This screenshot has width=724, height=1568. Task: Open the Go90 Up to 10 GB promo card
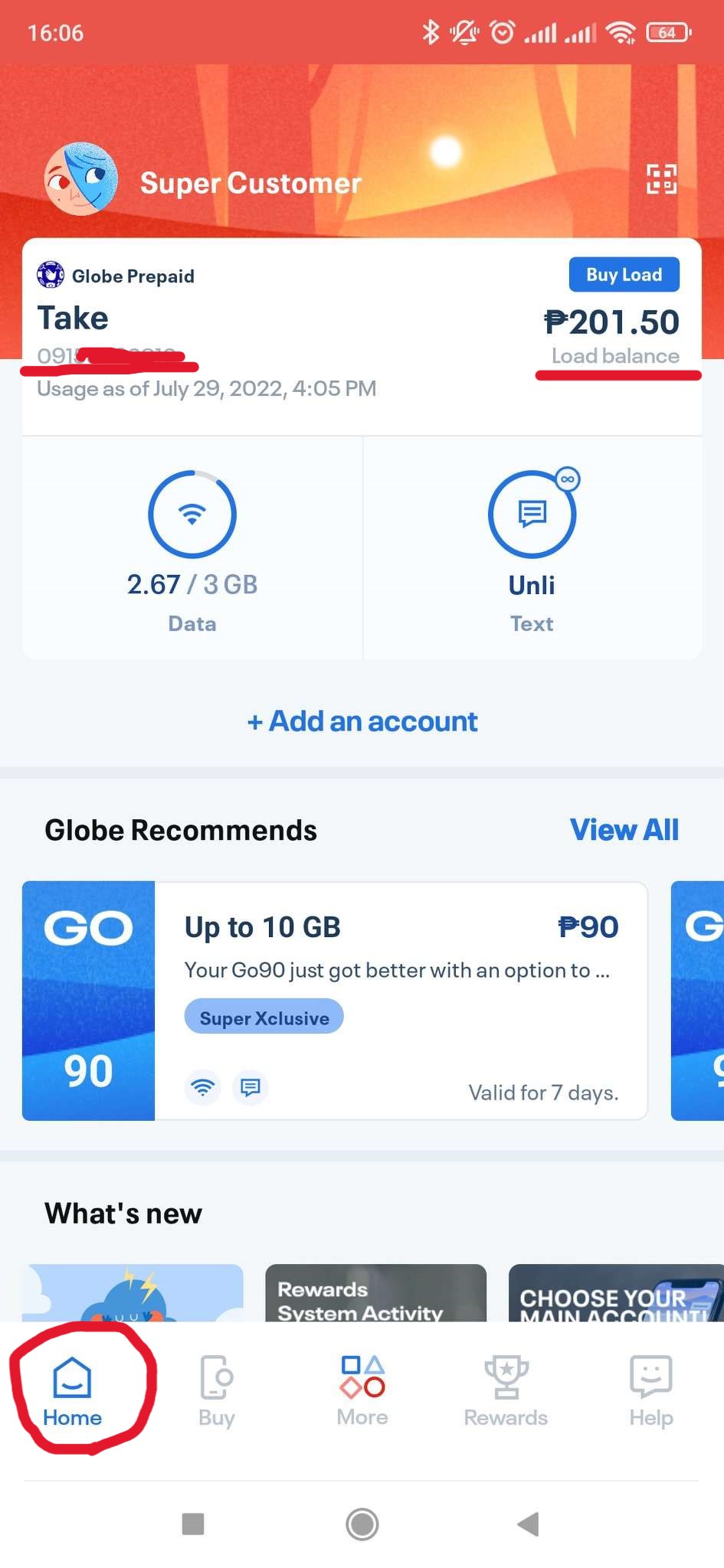335,1001
